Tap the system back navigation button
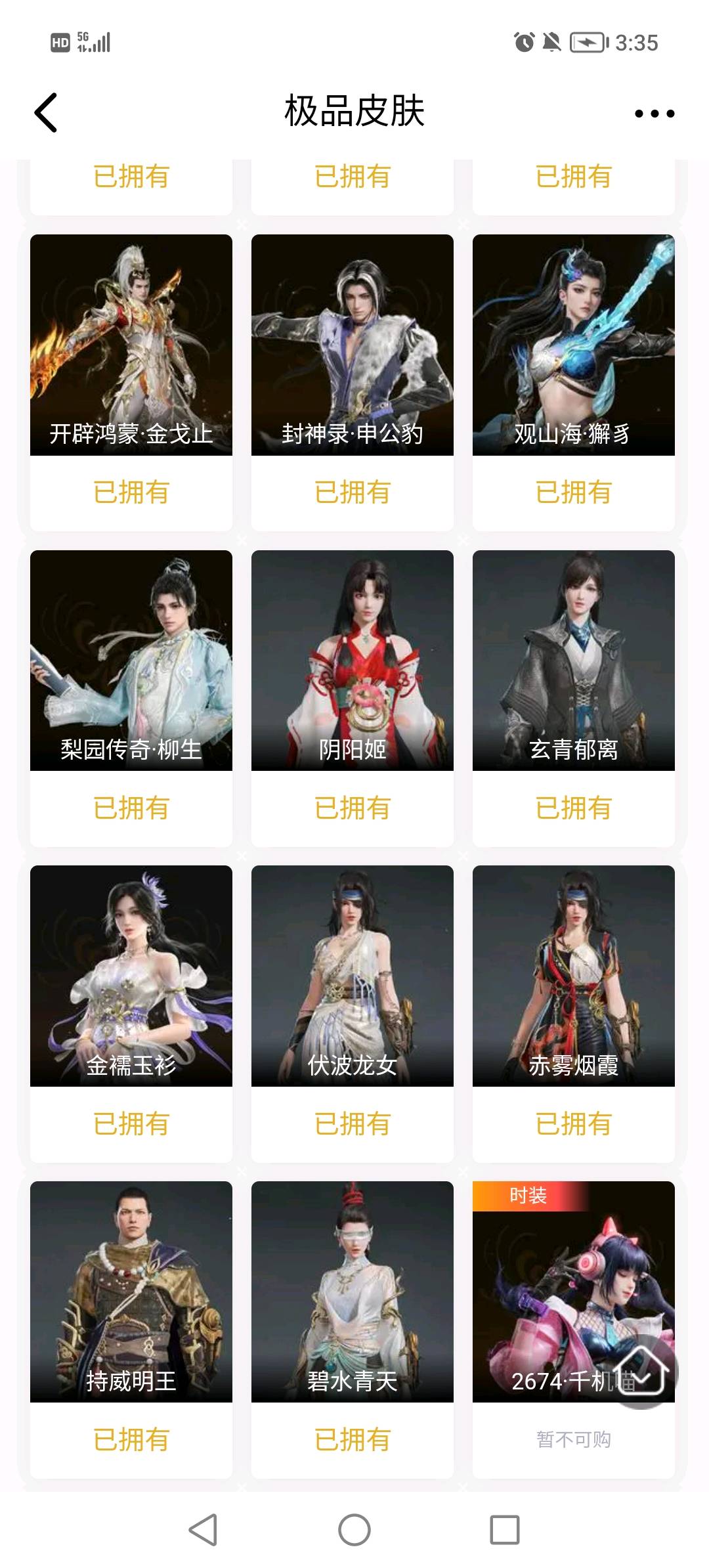The width and height of the screenshot is (709, 1568). click(x=203, y=1530)
